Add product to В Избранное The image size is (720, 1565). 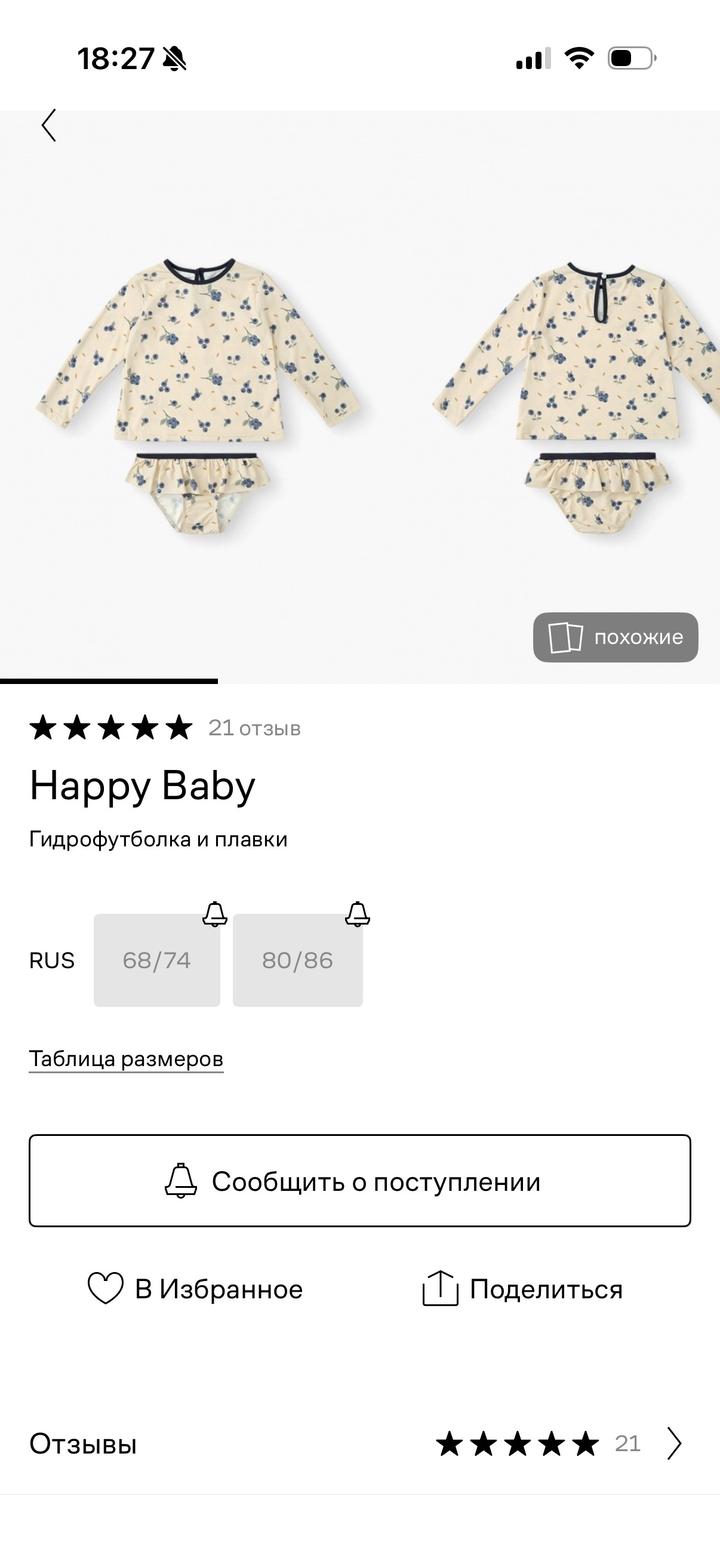tap(196, 1289)
